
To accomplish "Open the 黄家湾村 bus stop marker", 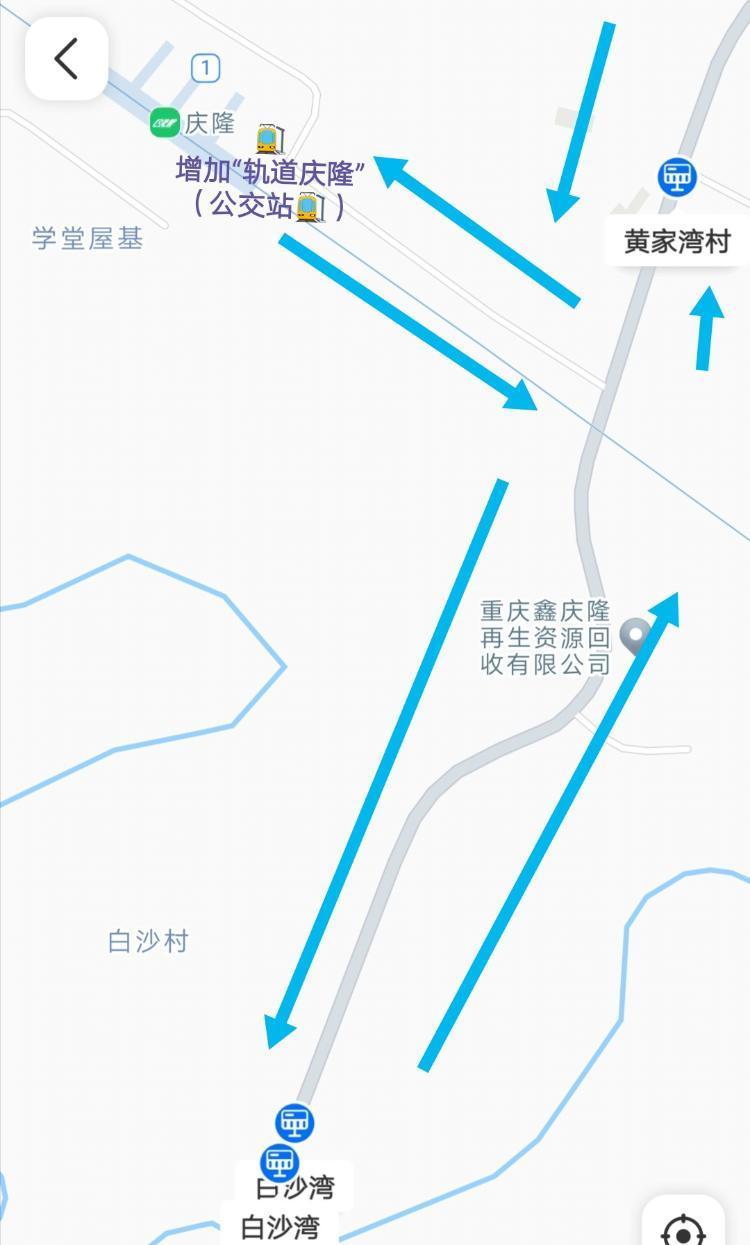I will click(x=677, y=177).
